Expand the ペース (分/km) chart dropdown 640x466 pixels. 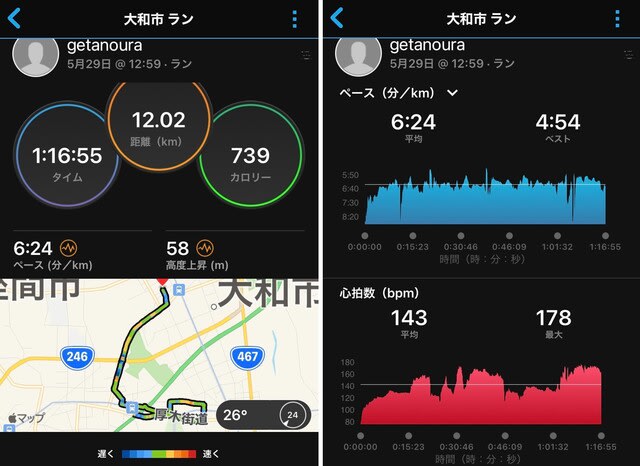click(x=452, y=93)
